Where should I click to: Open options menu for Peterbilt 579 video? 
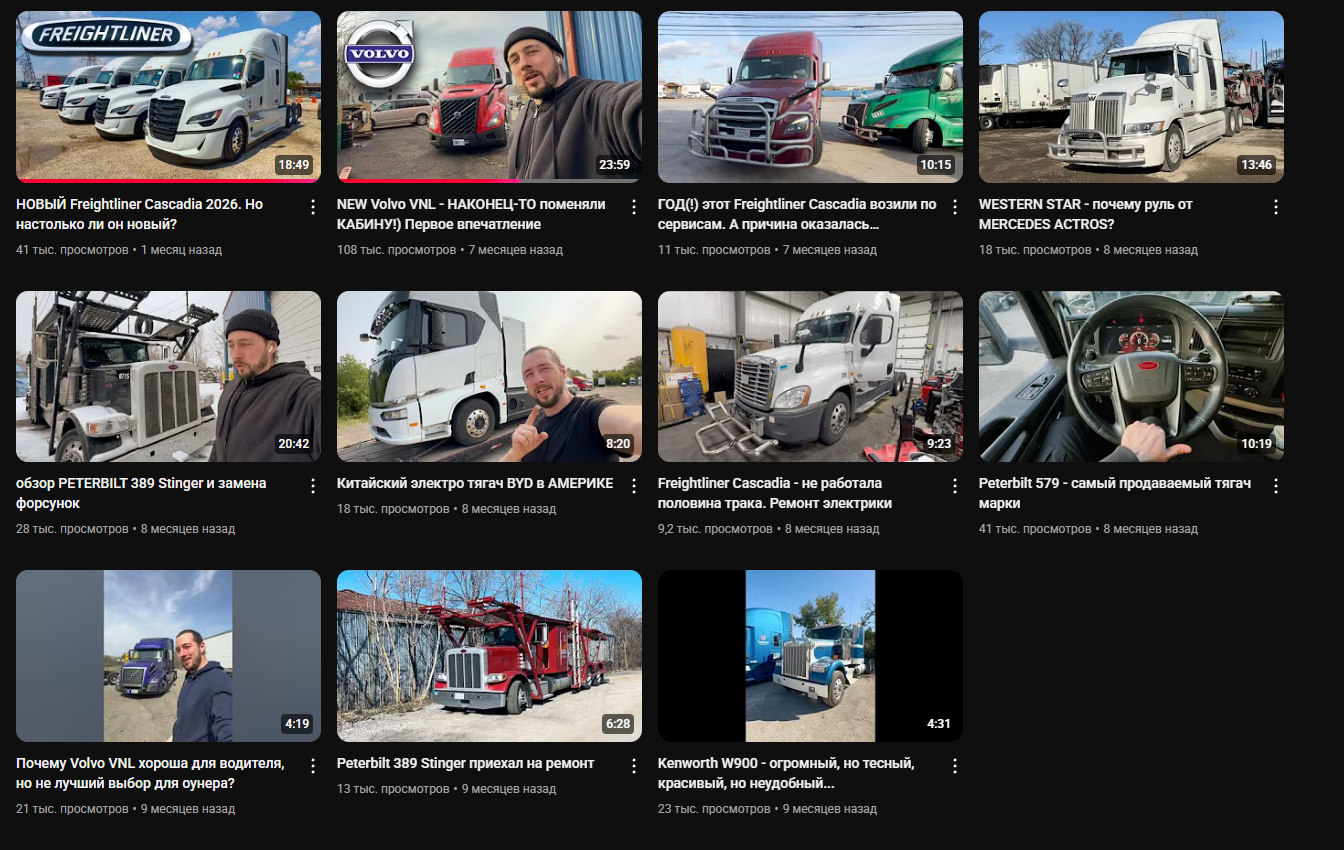pos(1275,486)
